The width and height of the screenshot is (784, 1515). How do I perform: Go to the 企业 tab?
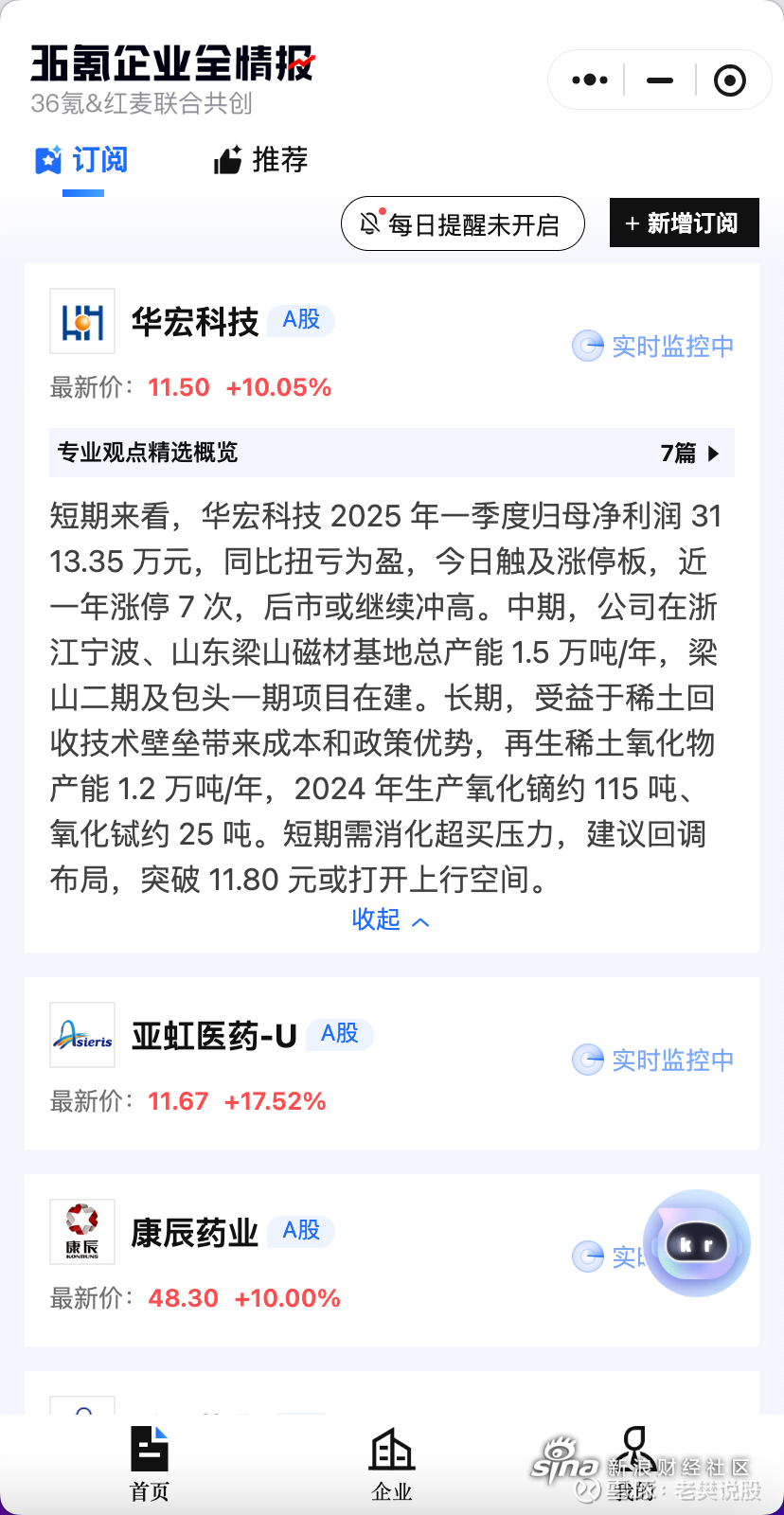(392, 1464)
